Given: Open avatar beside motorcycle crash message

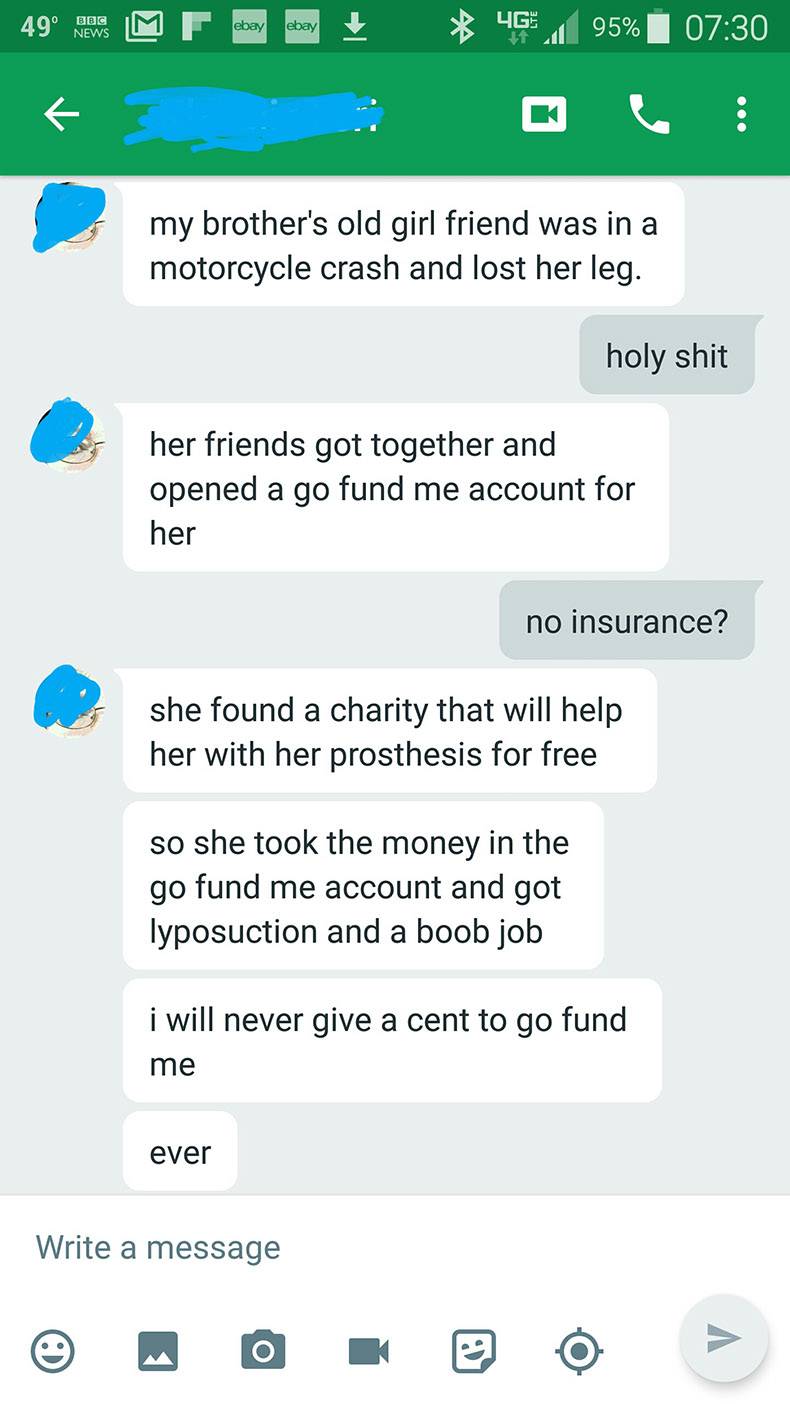Looking at the screenshot, I should pyautogui.click(x=68, y=217).
